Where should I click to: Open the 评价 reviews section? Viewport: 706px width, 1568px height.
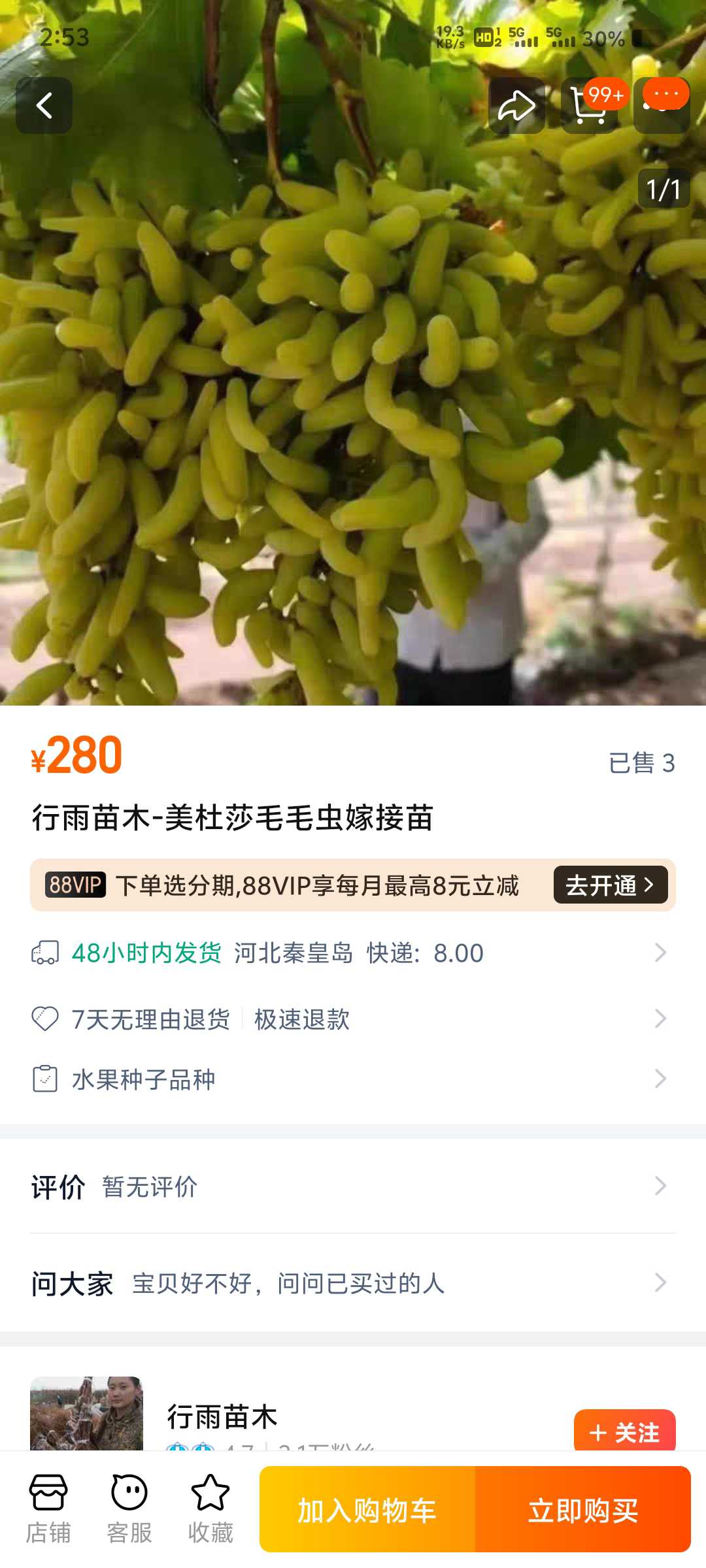(353, 1186)
